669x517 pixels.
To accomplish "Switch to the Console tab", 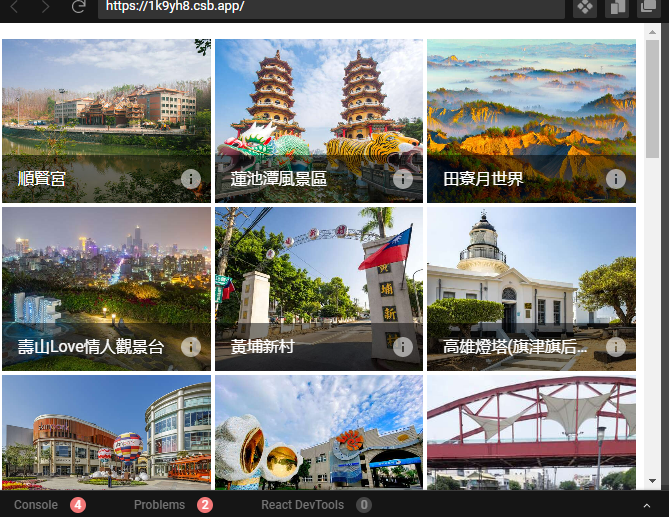I will click(36, 505).
